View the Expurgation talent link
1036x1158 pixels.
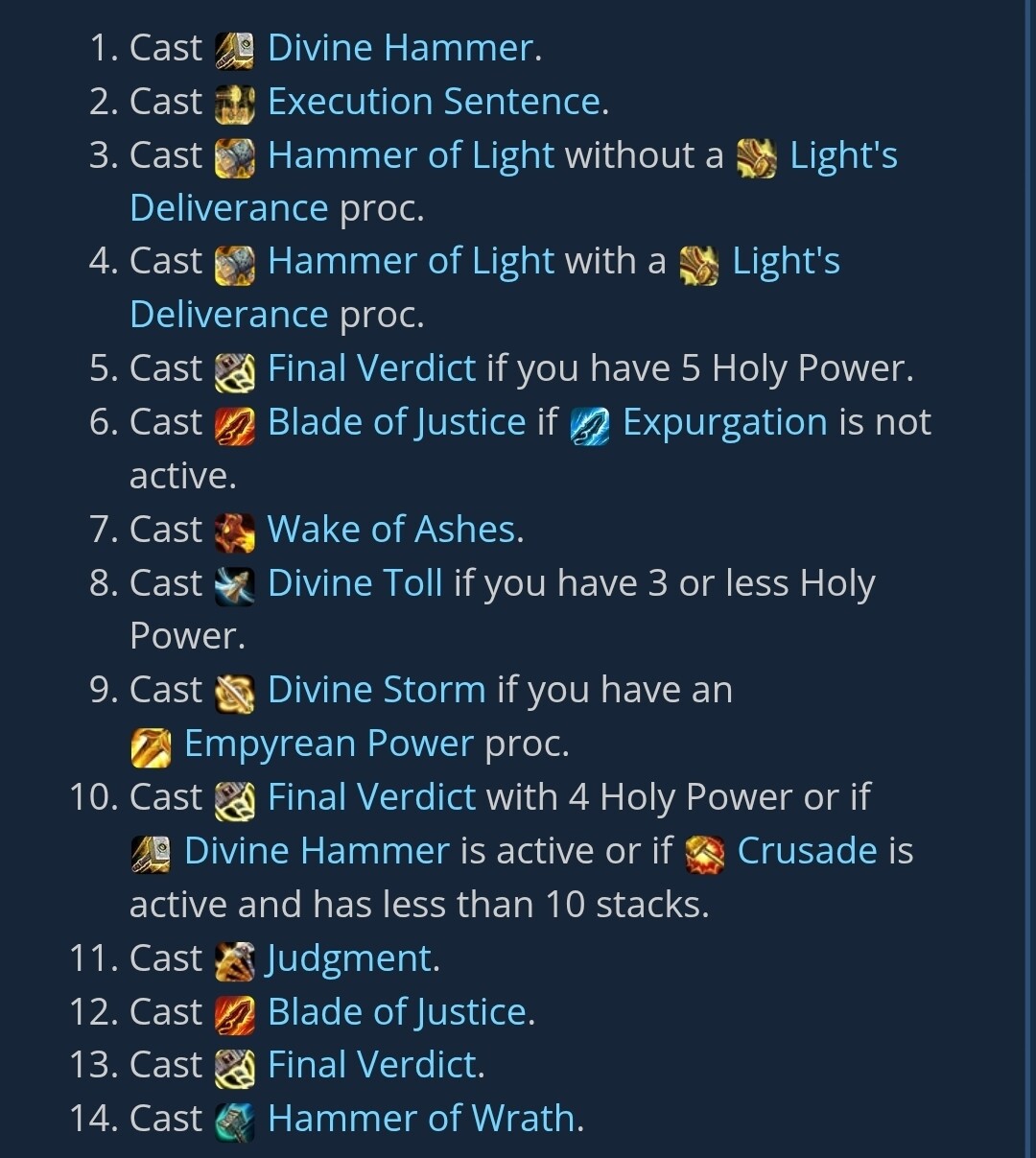click(723, 422)
